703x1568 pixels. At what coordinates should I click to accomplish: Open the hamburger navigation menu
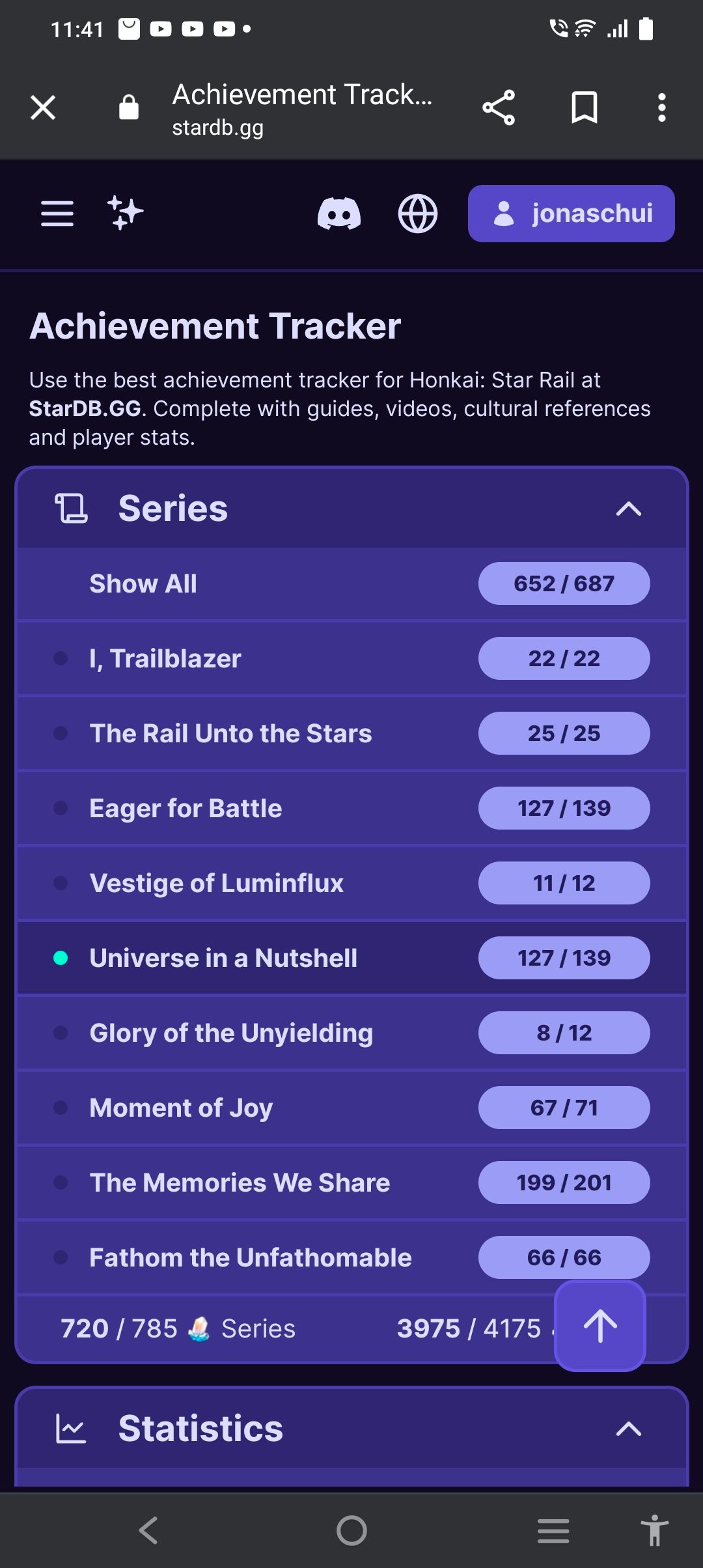tap(57, 214)
